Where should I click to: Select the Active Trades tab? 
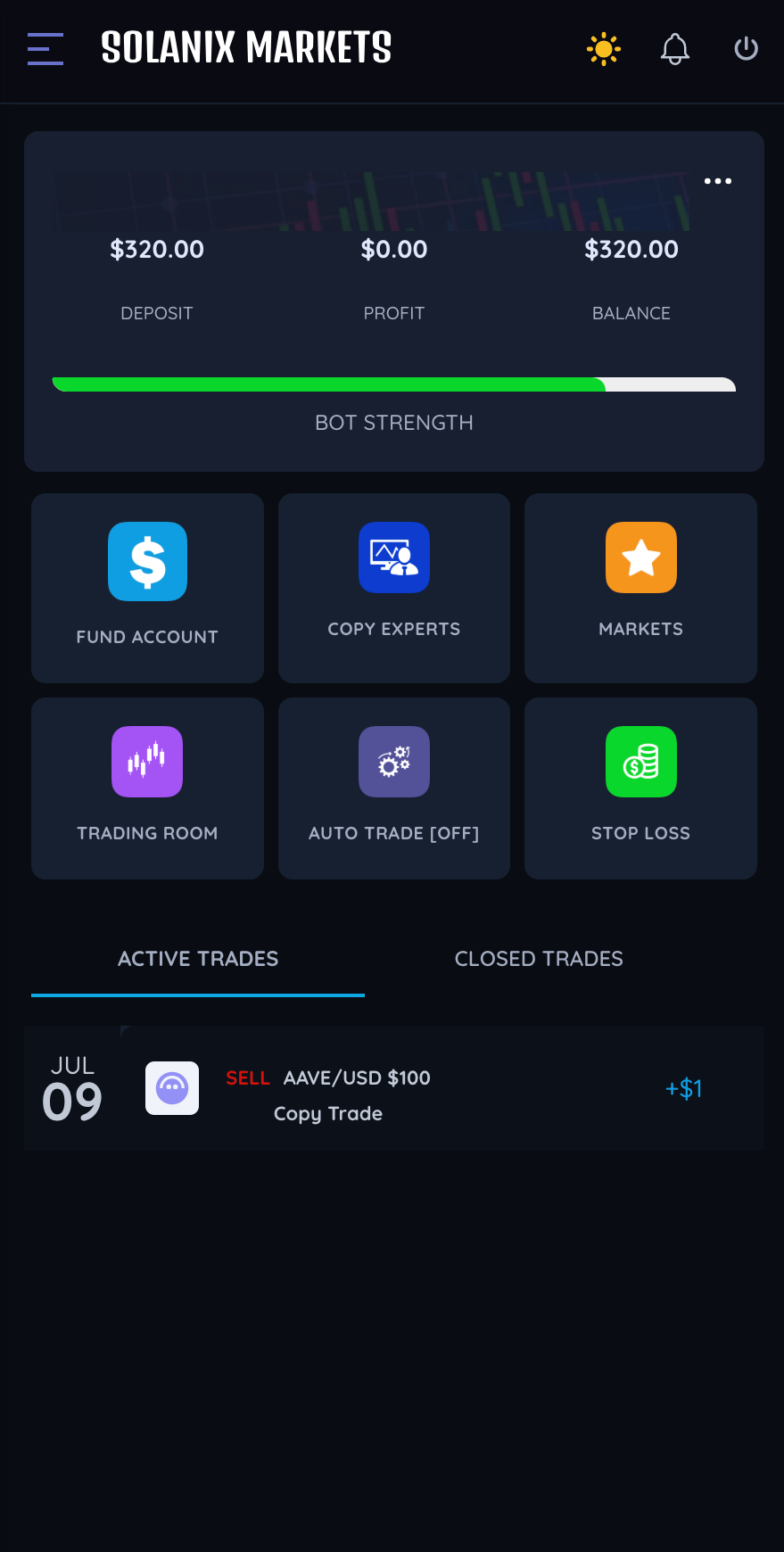(198, 959)
